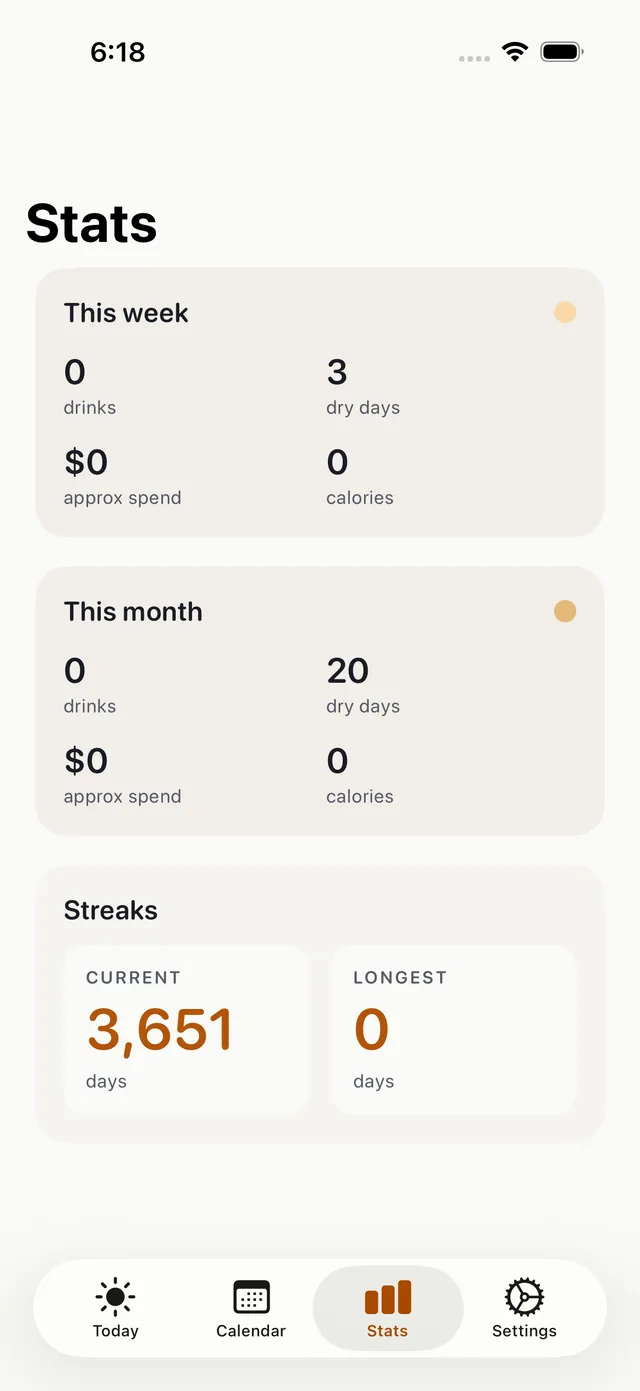This screenshot has height=1391, width=640.
Task: Select the Stats tab
Action: click(x=388, y=1308)
